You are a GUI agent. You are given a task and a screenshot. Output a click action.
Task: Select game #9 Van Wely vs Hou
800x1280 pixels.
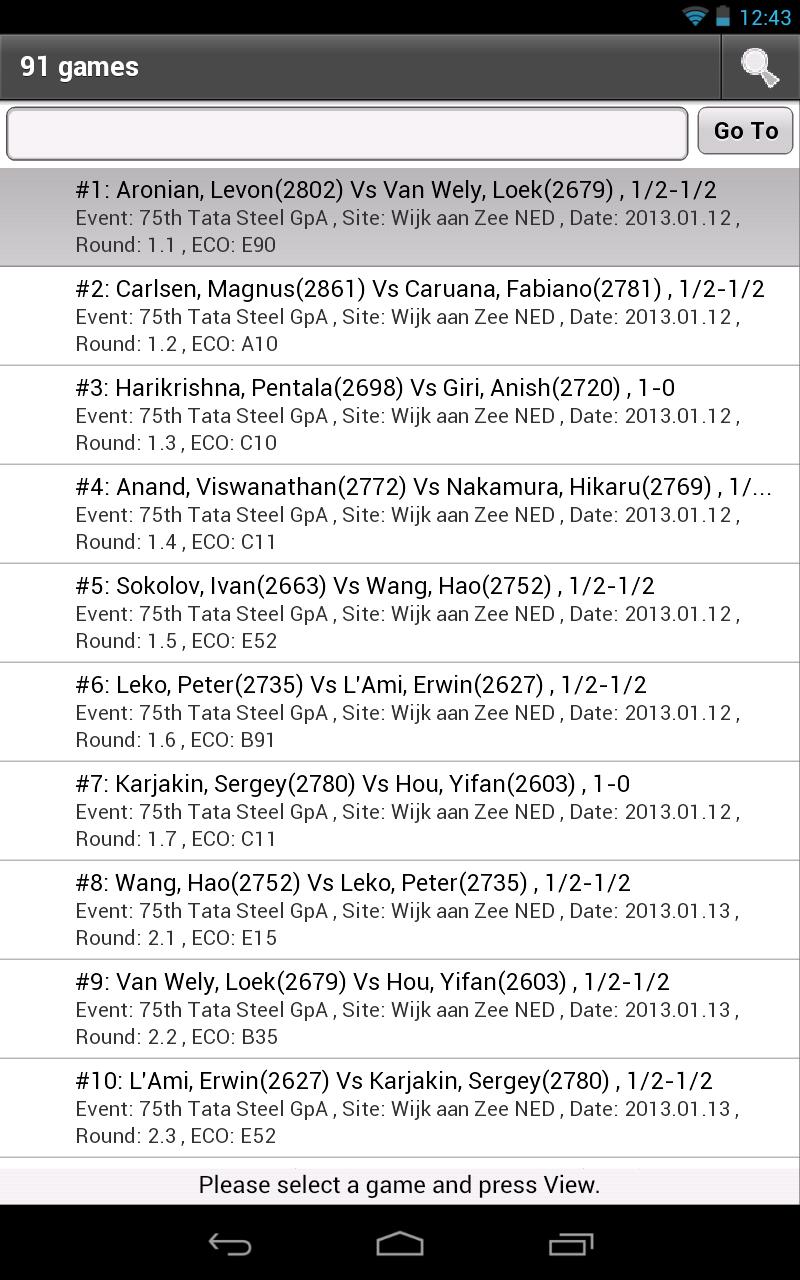(400, 1009)
